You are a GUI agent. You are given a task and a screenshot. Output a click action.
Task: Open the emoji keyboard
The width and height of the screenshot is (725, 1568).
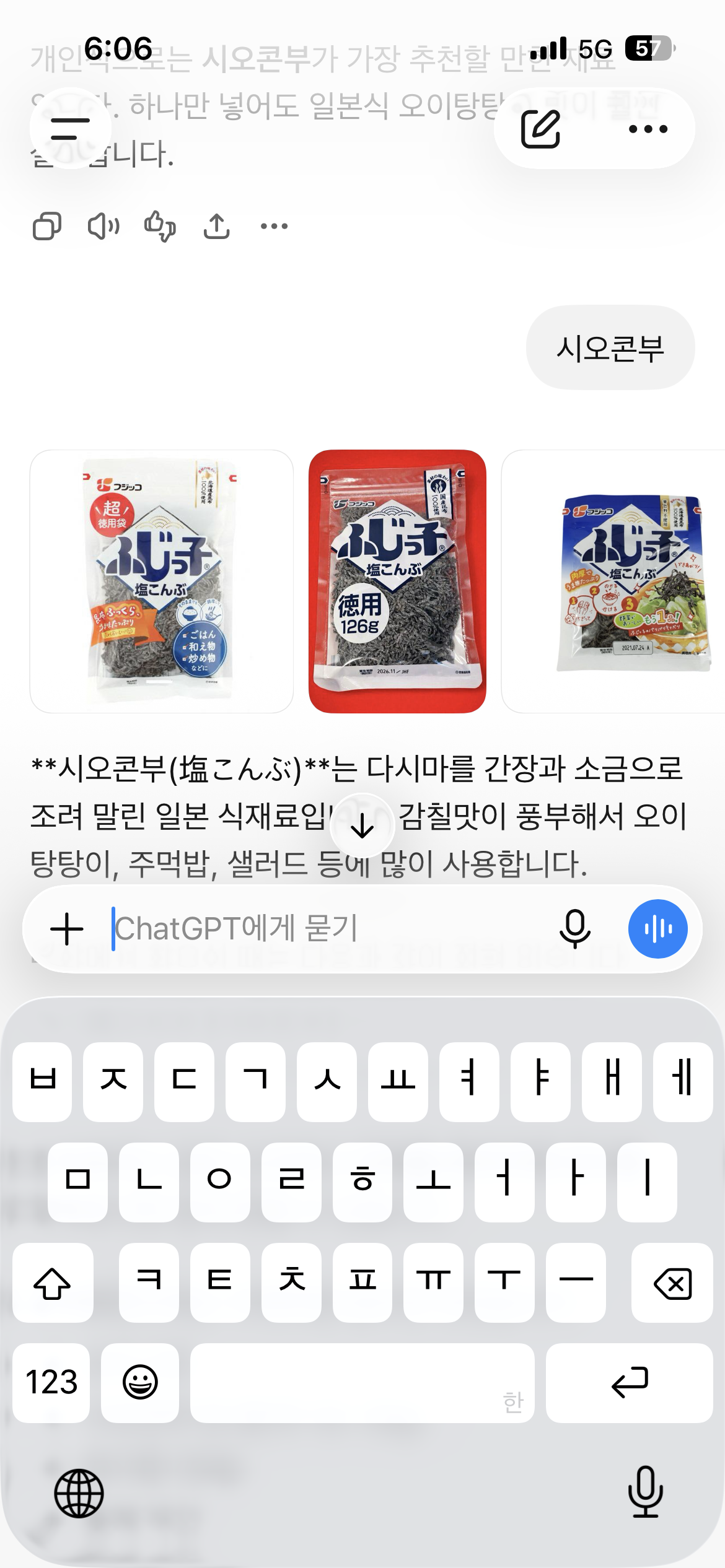coord(140,1382)
